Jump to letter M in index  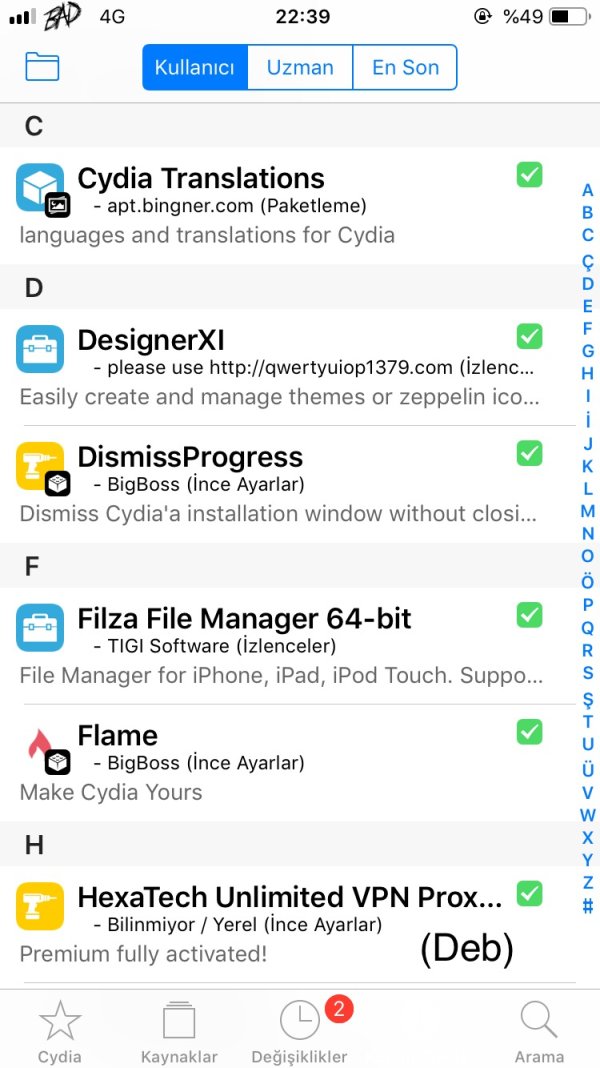pyautogui.click(x=588, y=511)
